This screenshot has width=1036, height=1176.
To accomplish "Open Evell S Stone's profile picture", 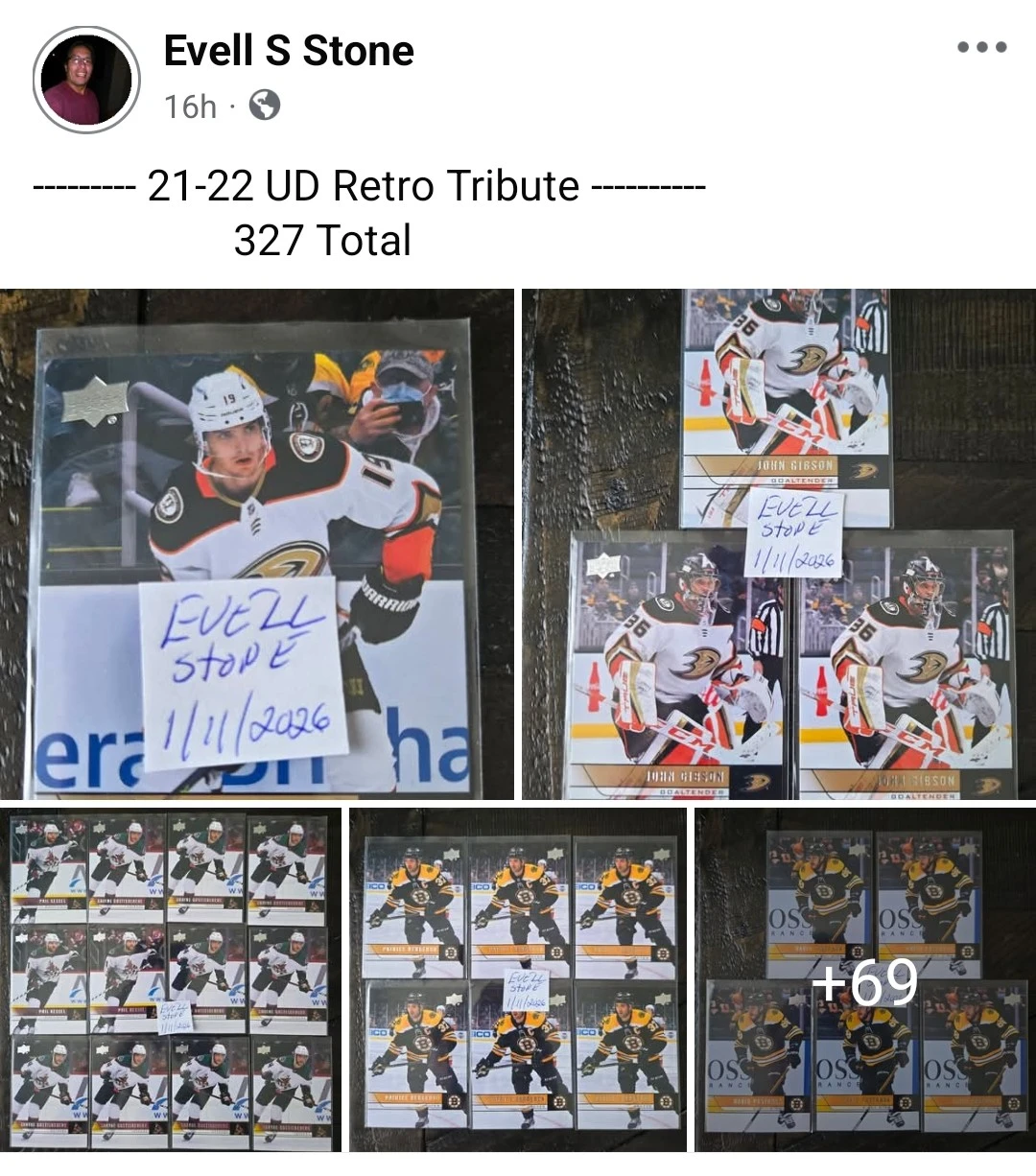I will click(x=86, y=80).
